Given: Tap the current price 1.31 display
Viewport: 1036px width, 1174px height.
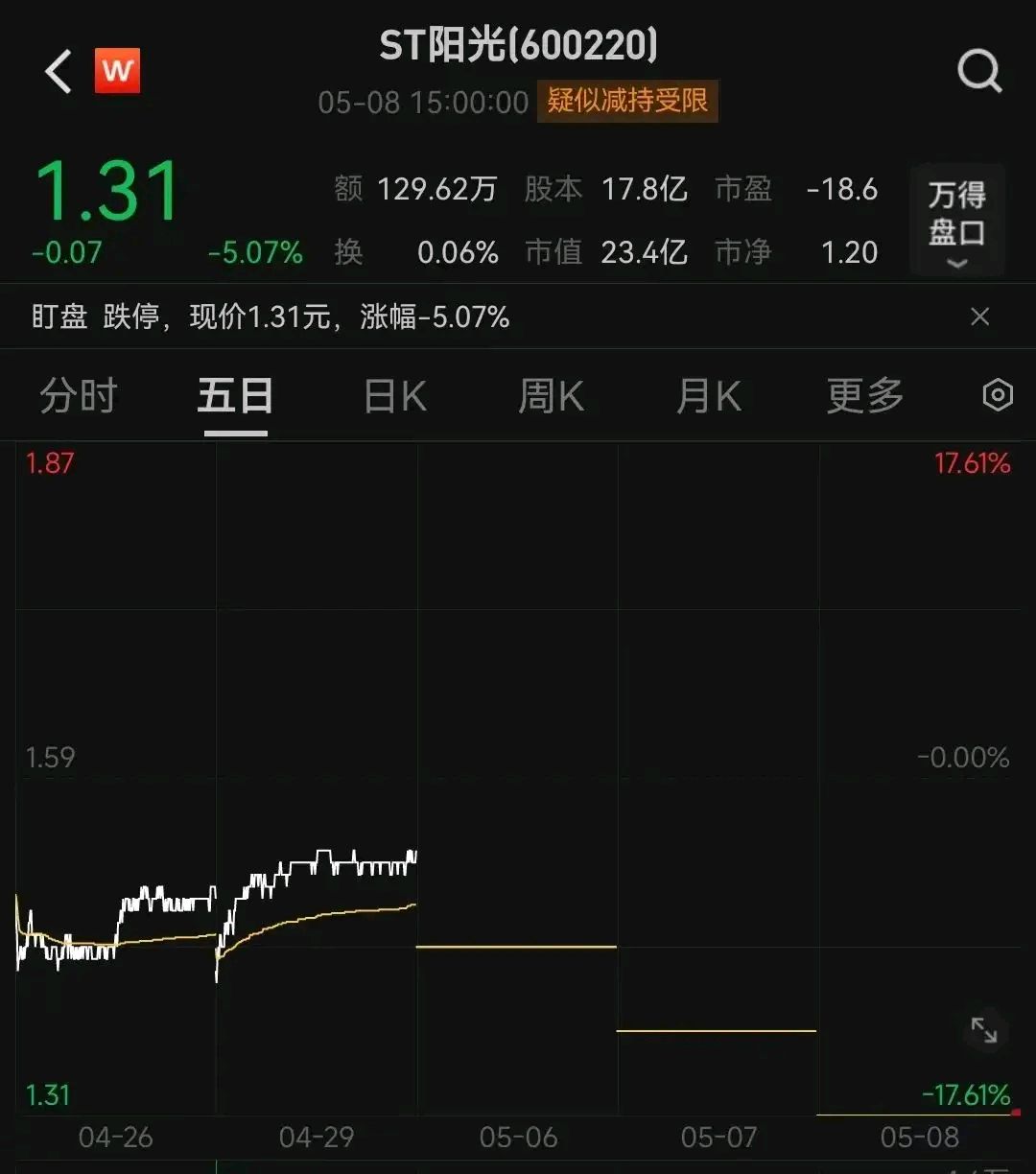Looking at the screenshot, I should click(x=106, y=192).
